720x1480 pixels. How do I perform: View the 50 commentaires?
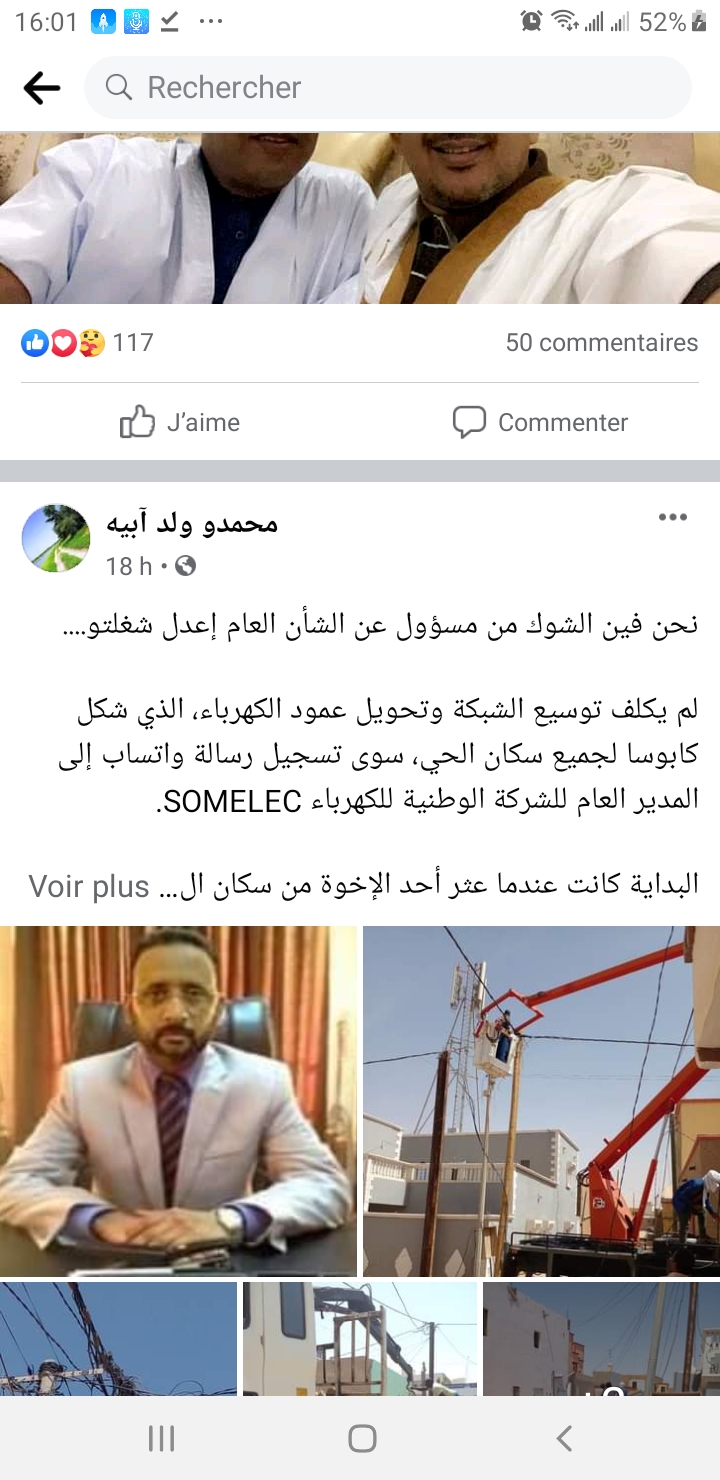(601, 343)
